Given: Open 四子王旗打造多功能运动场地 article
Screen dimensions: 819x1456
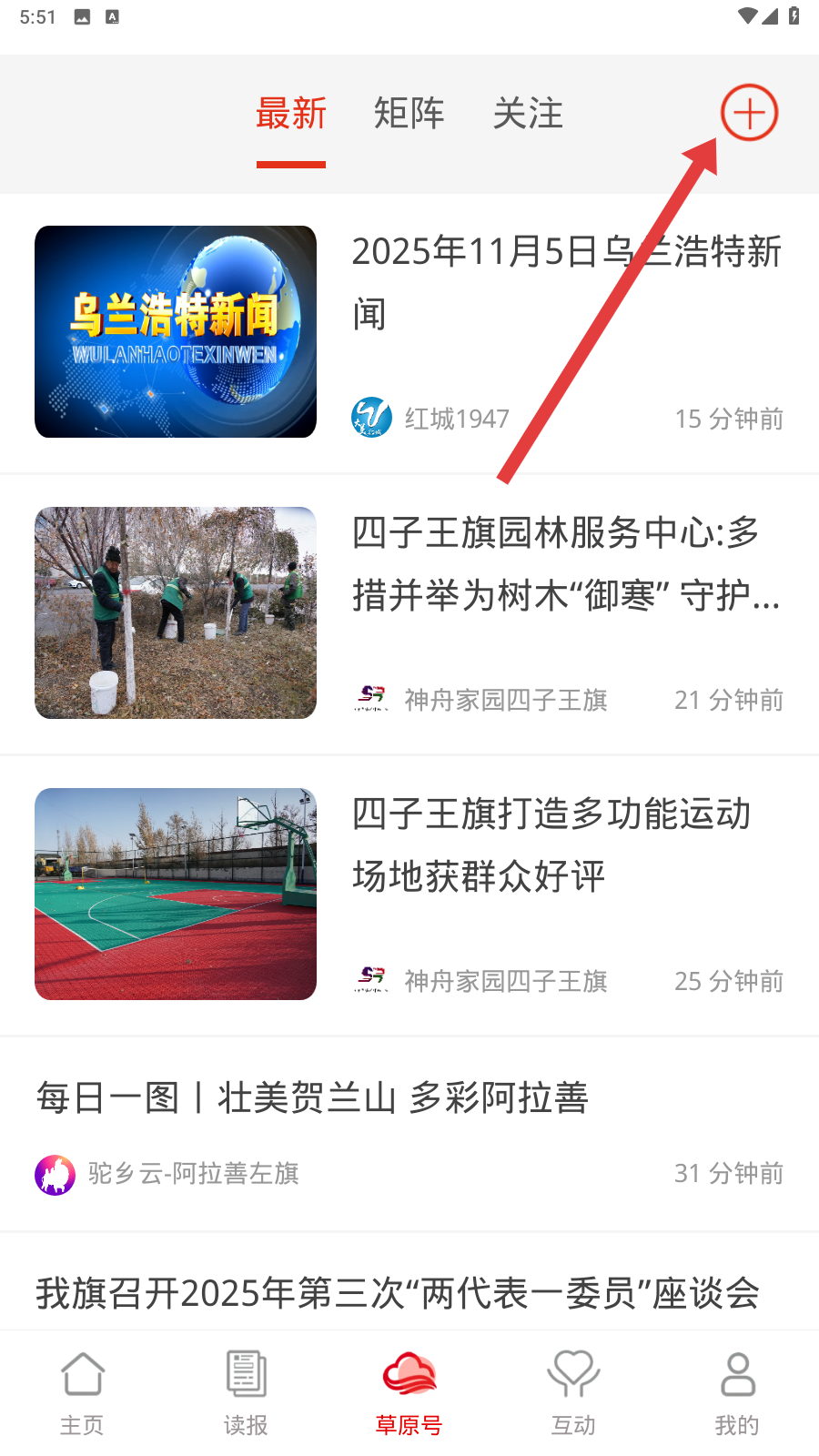Looking at the screenshot, I should coord(551,844).
